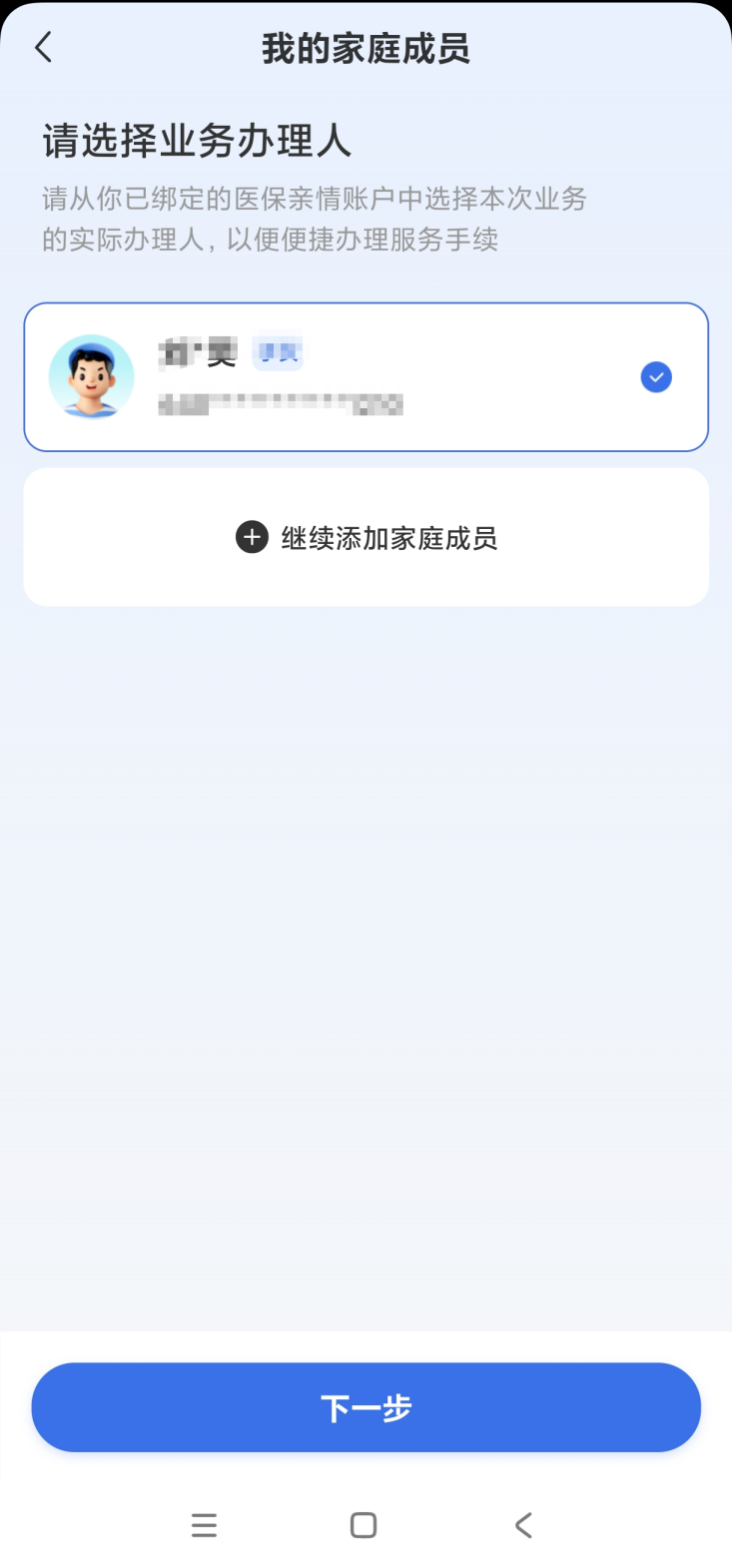This screenshot has height=1568, width=733.
Task: Tap the Android home button
Action: tap(363, 1524)
